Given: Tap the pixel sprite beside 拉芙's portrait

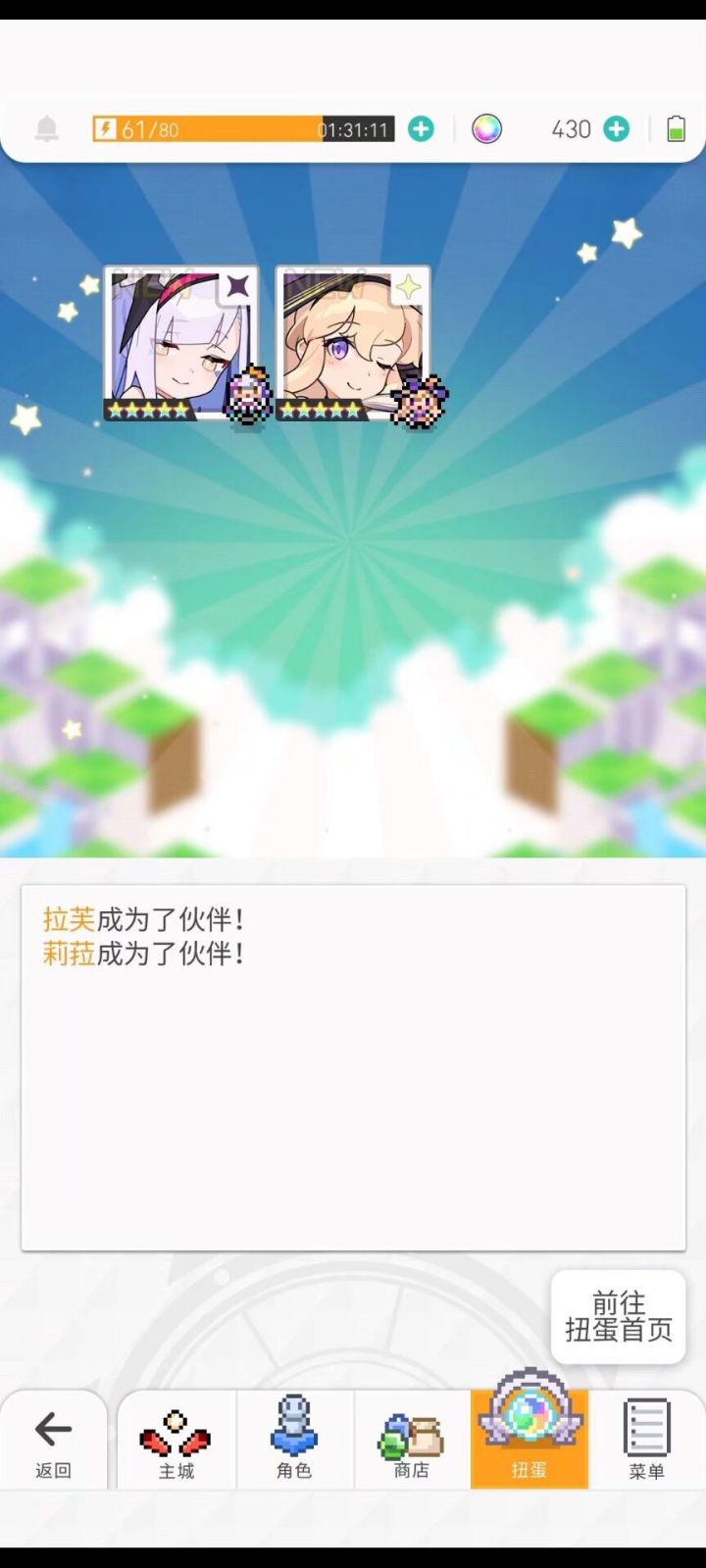Looking at the screenshot, I should [248, 396].
